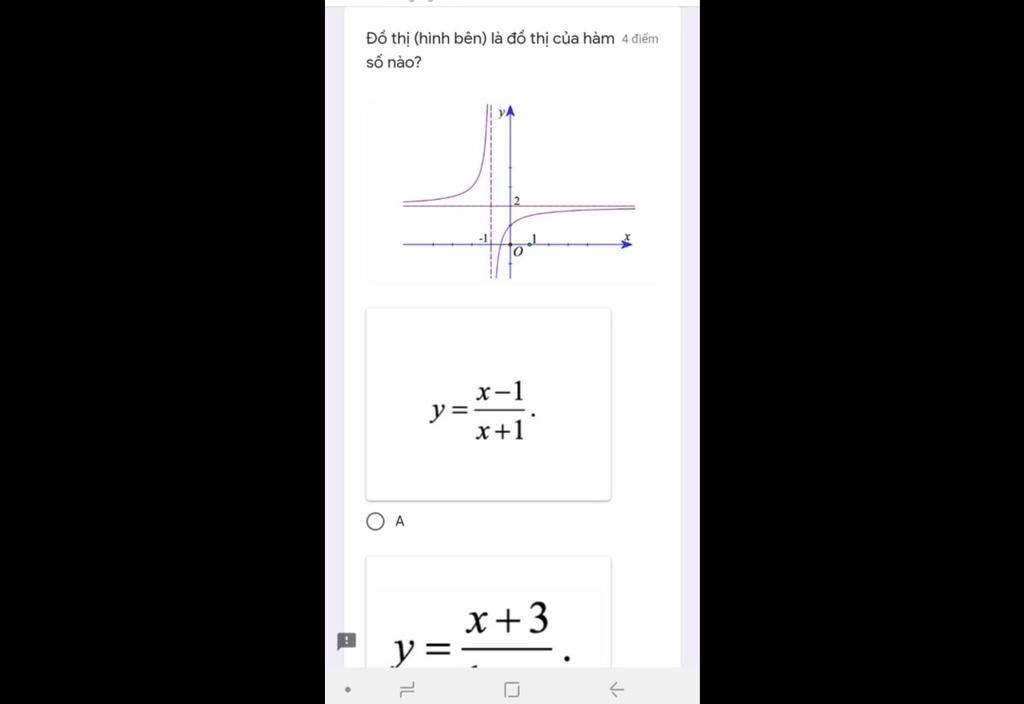Tap the report problem feedback icon
Image resolution: width=1024 pixels, height=704 pixels.
[x=346, y=641]
